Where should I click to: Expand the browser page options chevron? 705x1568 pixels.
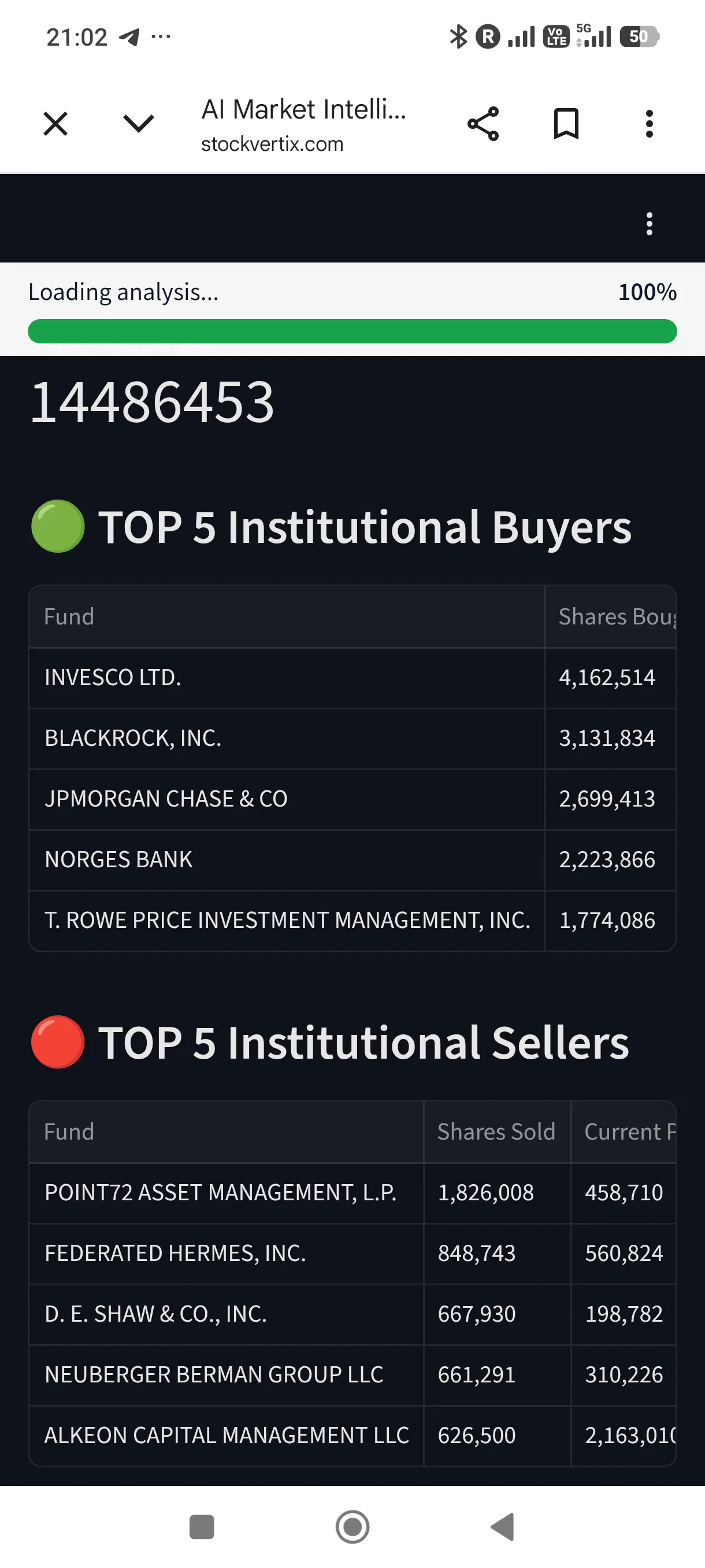[x=139, y=124]
